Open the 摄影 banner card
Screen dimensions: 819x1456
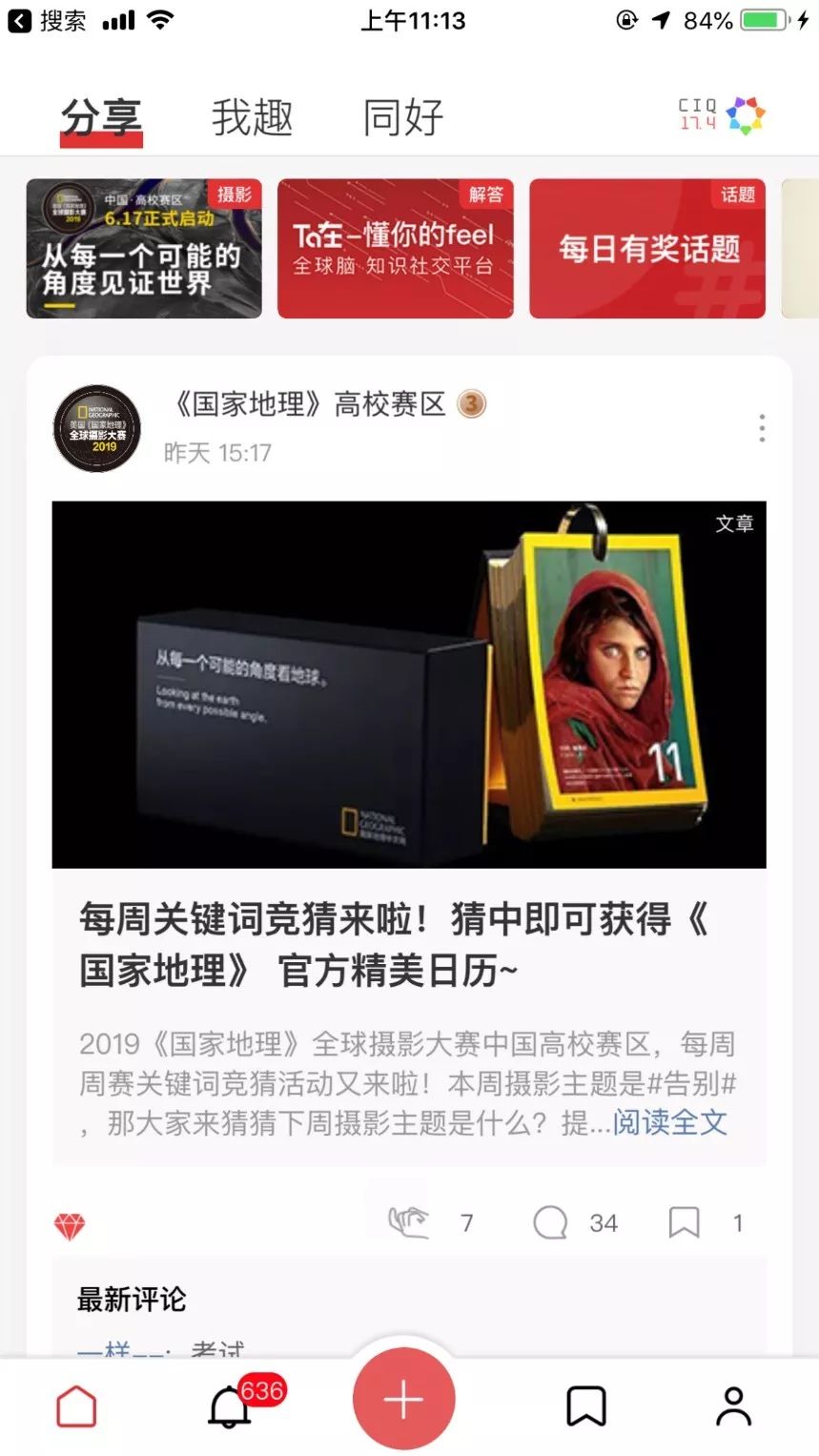click(144, 249)
